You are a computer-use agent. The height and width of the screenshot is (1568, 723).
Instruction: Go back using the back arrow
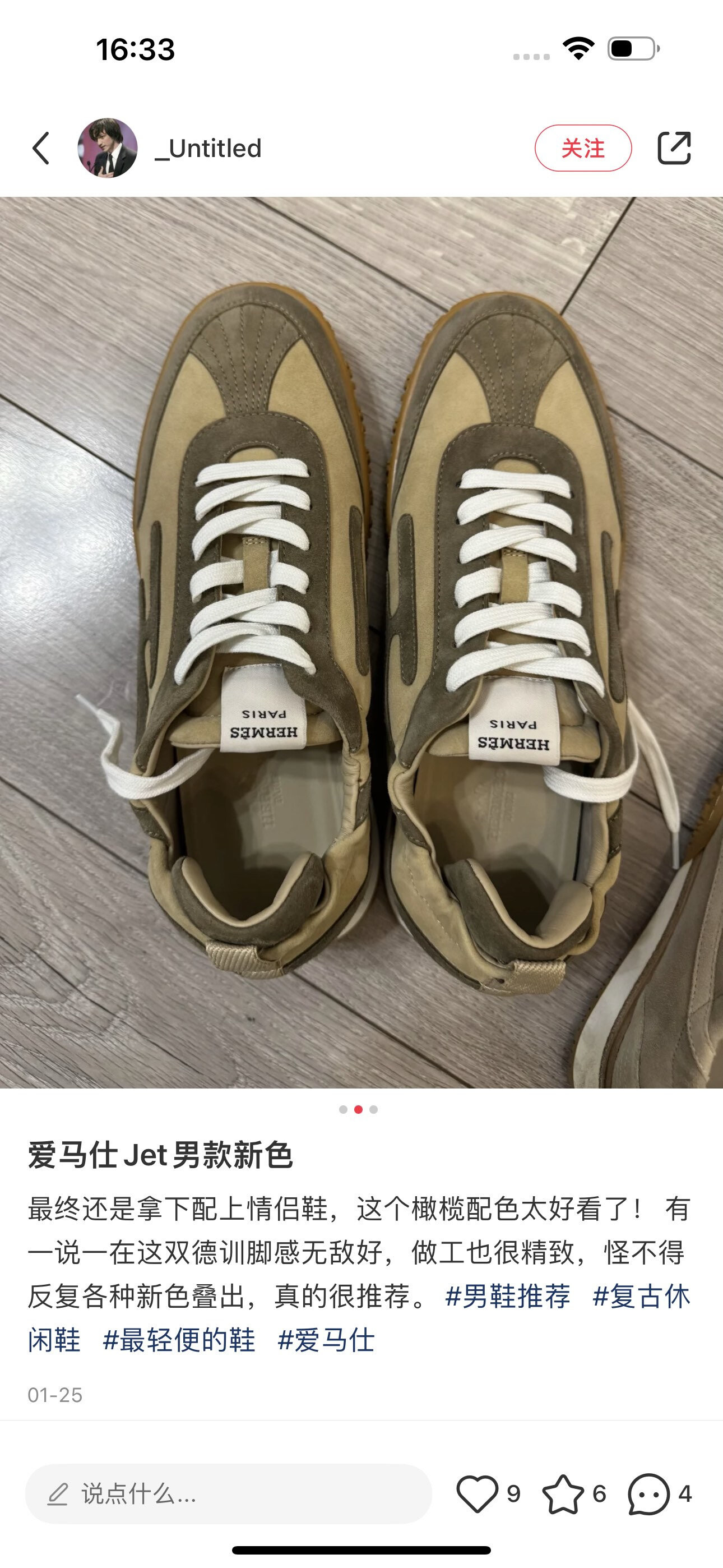(41, 148)
